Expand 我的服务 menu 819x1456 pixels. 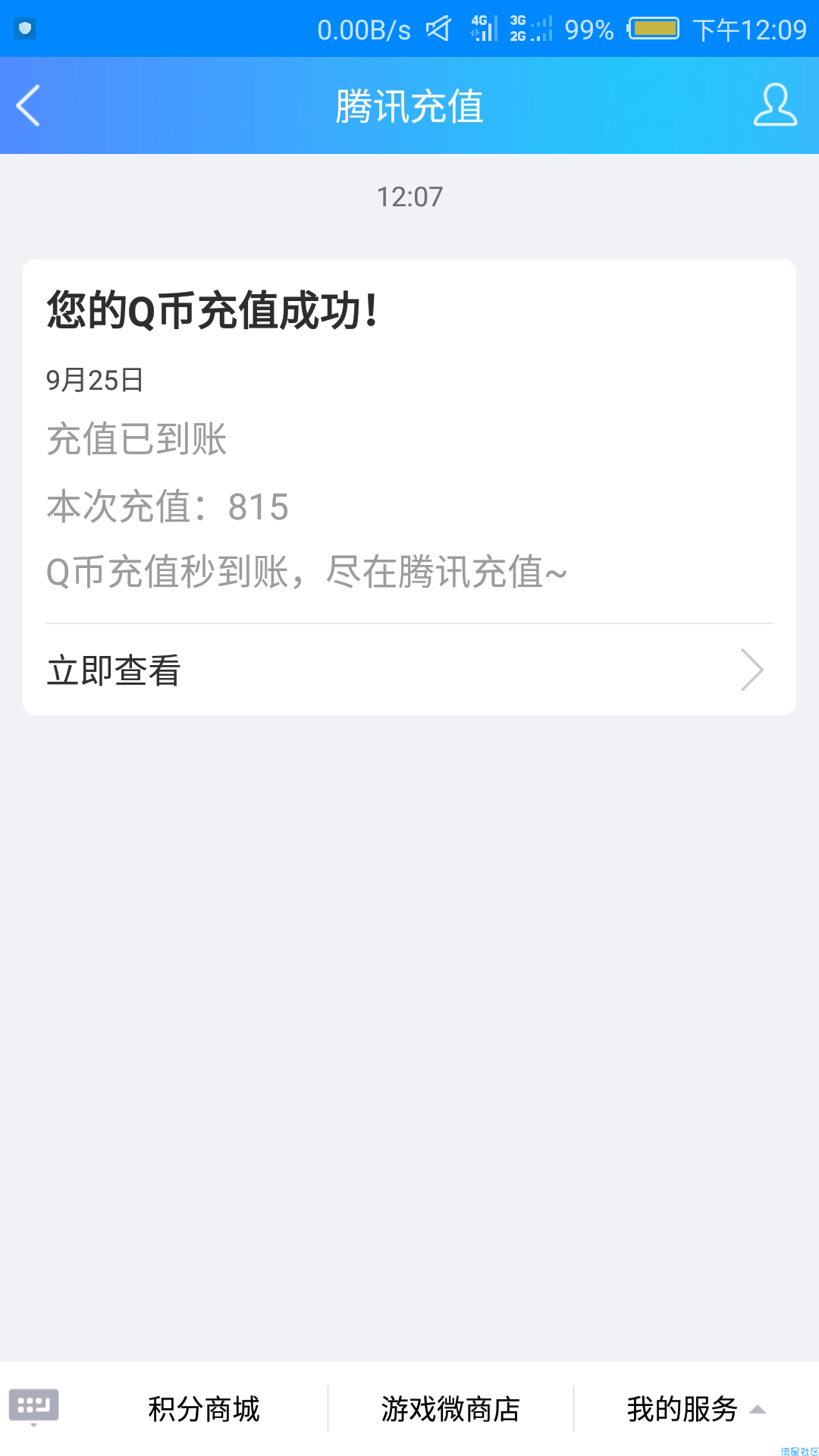click(x=695, y=1409)
